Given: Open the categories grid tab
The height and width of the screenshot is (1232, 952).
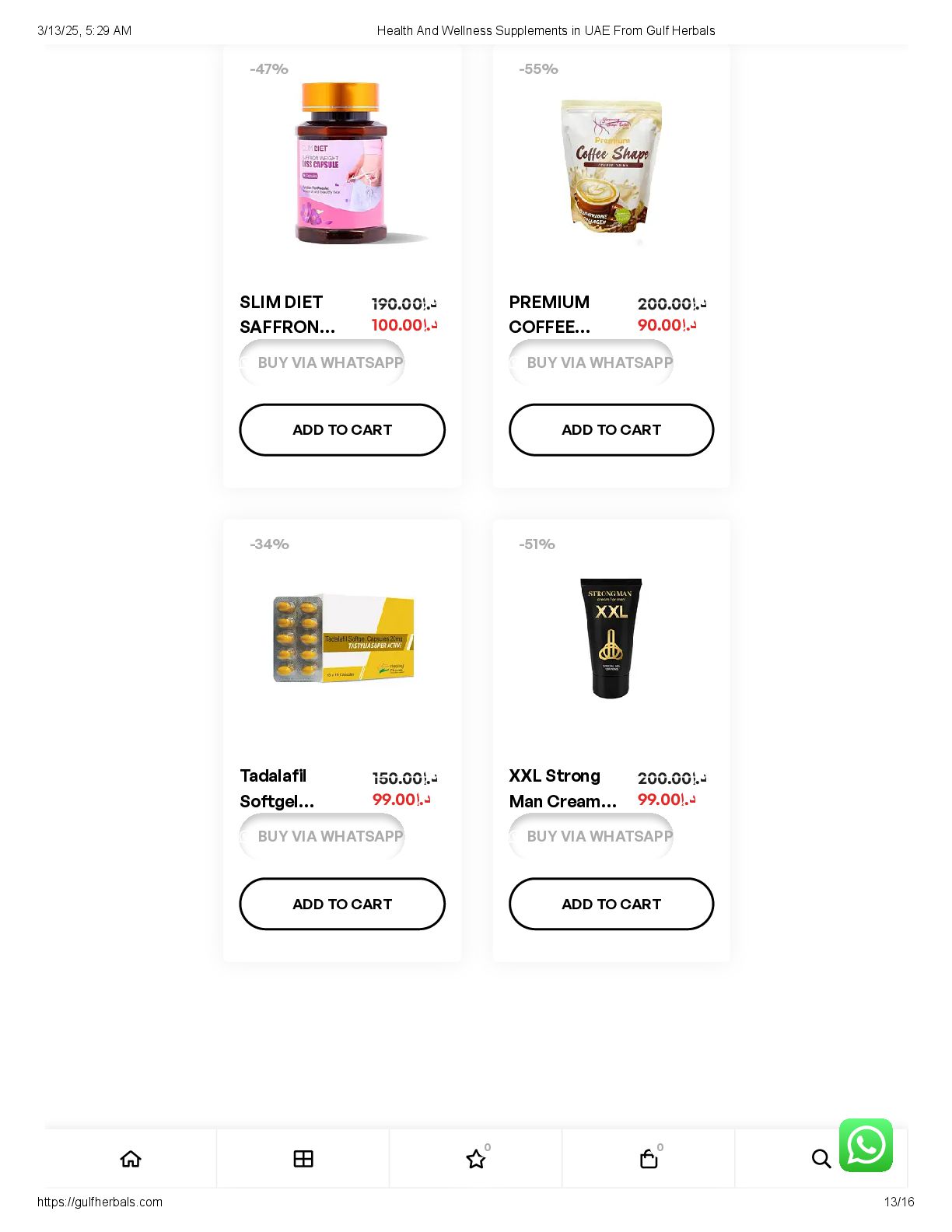Looking at the screenshot, I should [x=303, y=1159].
